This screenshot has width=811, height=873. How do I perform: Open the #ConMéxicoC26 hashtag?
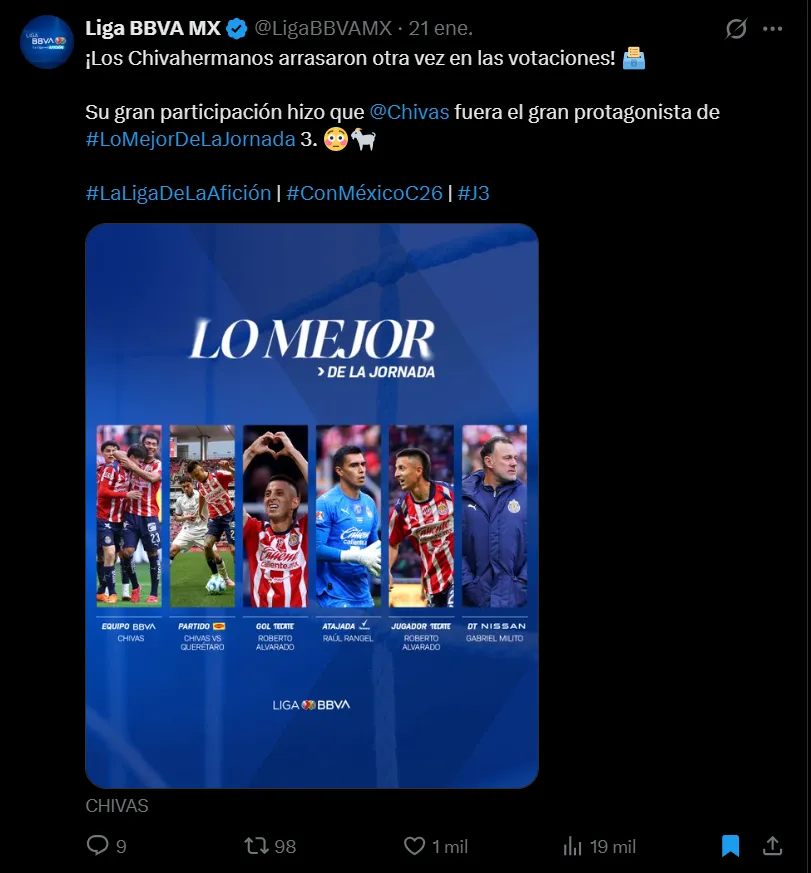coord(364,193)
